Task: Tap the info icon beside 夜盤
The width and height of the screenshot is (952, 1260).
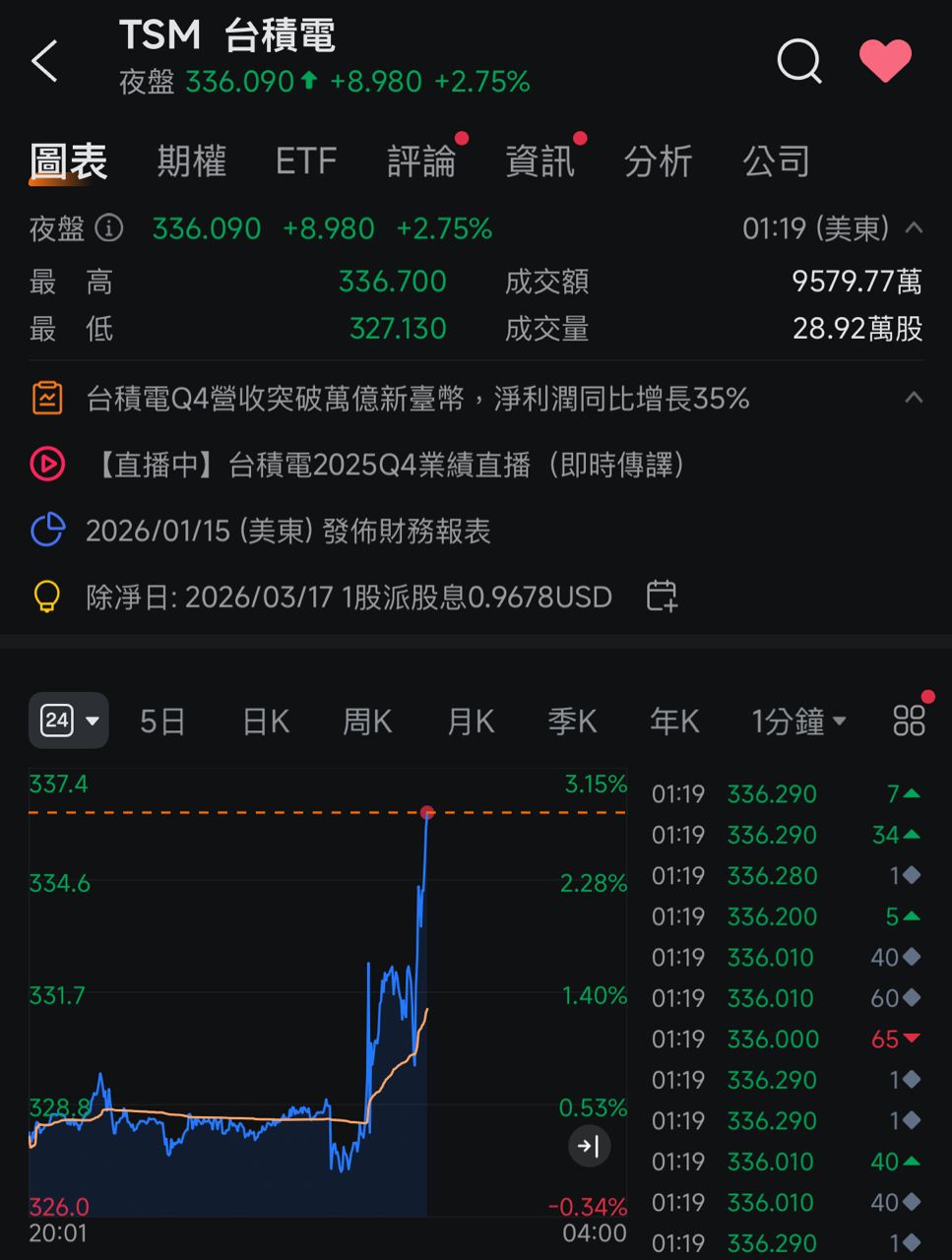Action: 108,228
